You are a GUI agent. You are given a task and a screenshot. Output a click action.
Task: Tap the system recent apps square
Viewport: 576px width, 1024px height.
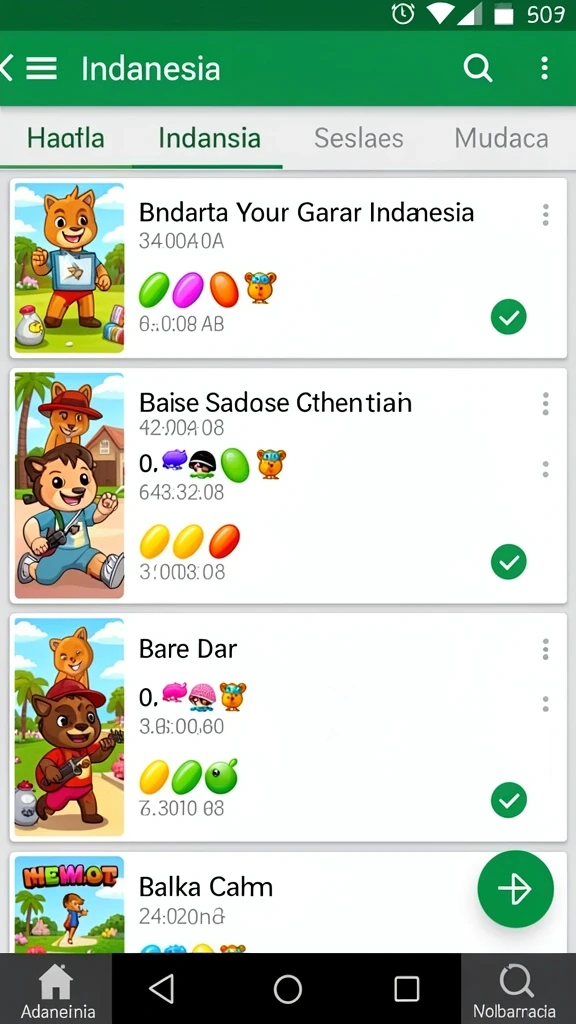click(407, 989)
